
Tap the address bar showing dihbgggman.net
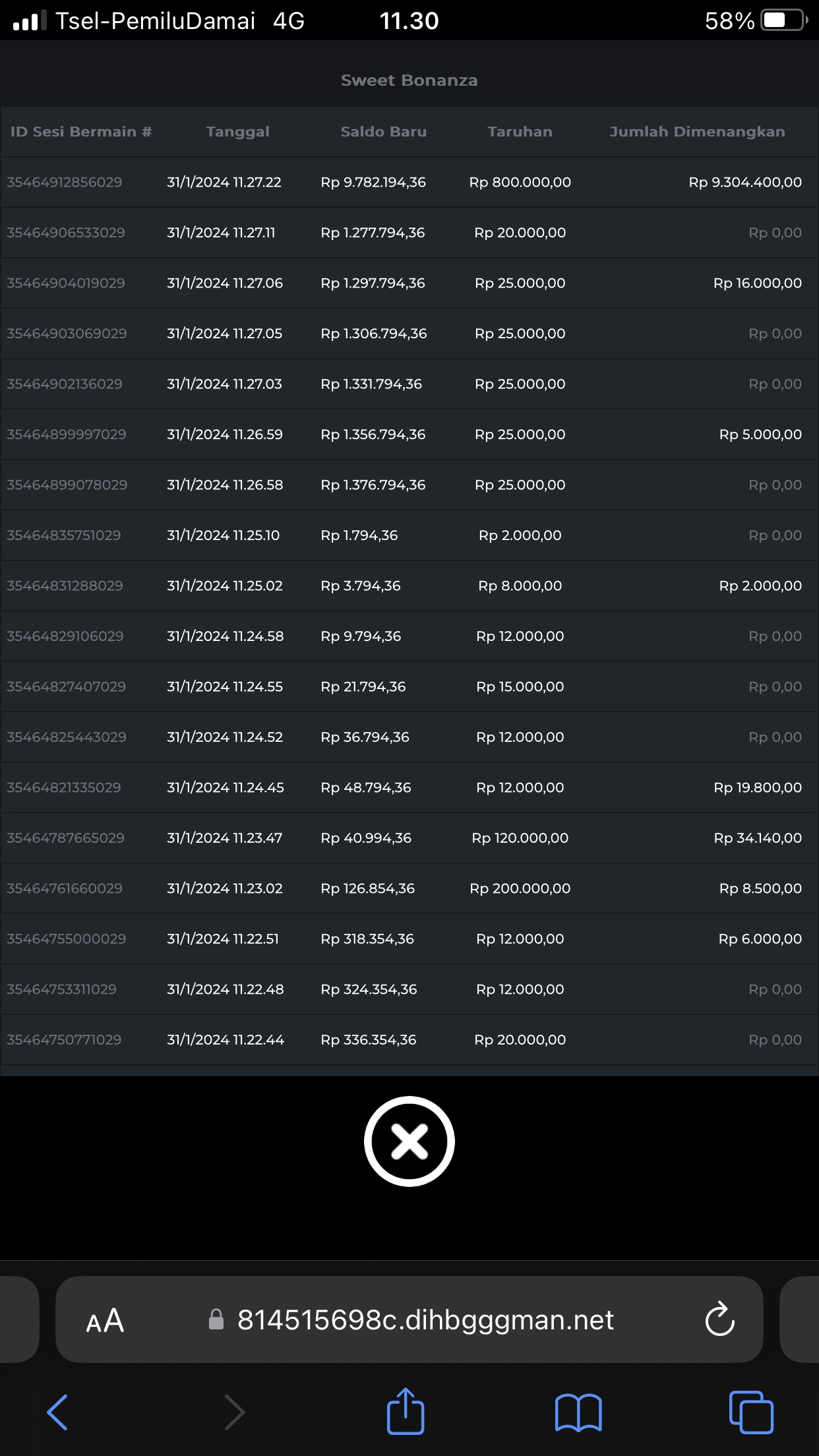425,1320
